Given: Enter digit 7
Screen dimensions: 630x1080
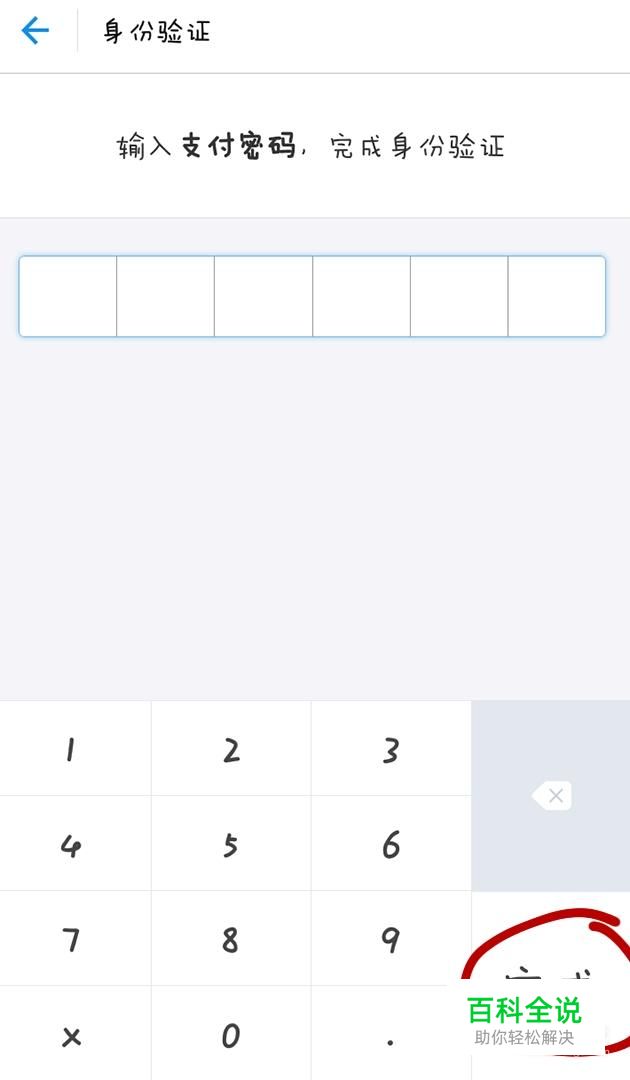Looking at the screenshot, I should coord(75,939).
